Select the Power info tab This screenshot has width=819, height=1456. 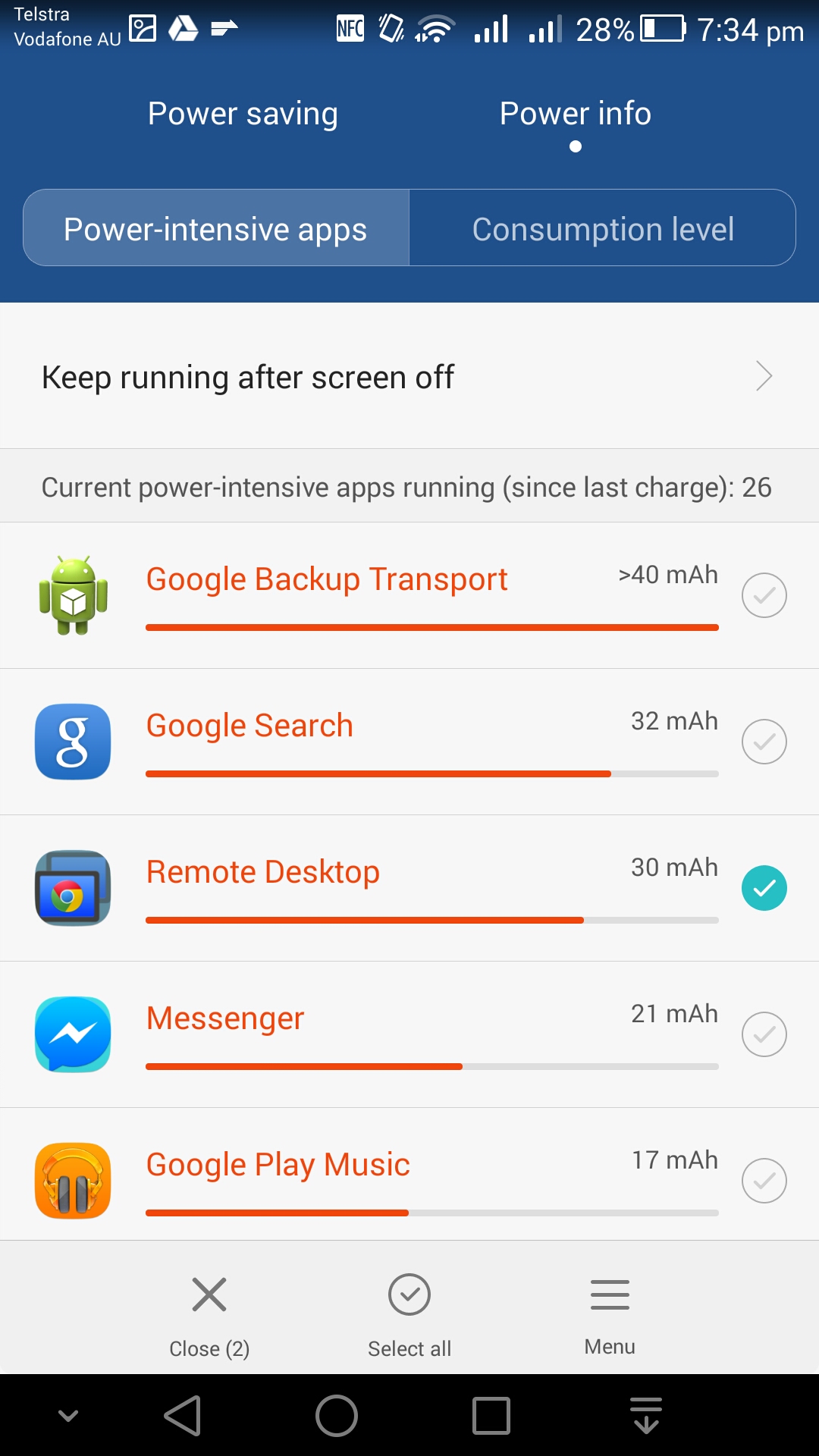[576, 114]
